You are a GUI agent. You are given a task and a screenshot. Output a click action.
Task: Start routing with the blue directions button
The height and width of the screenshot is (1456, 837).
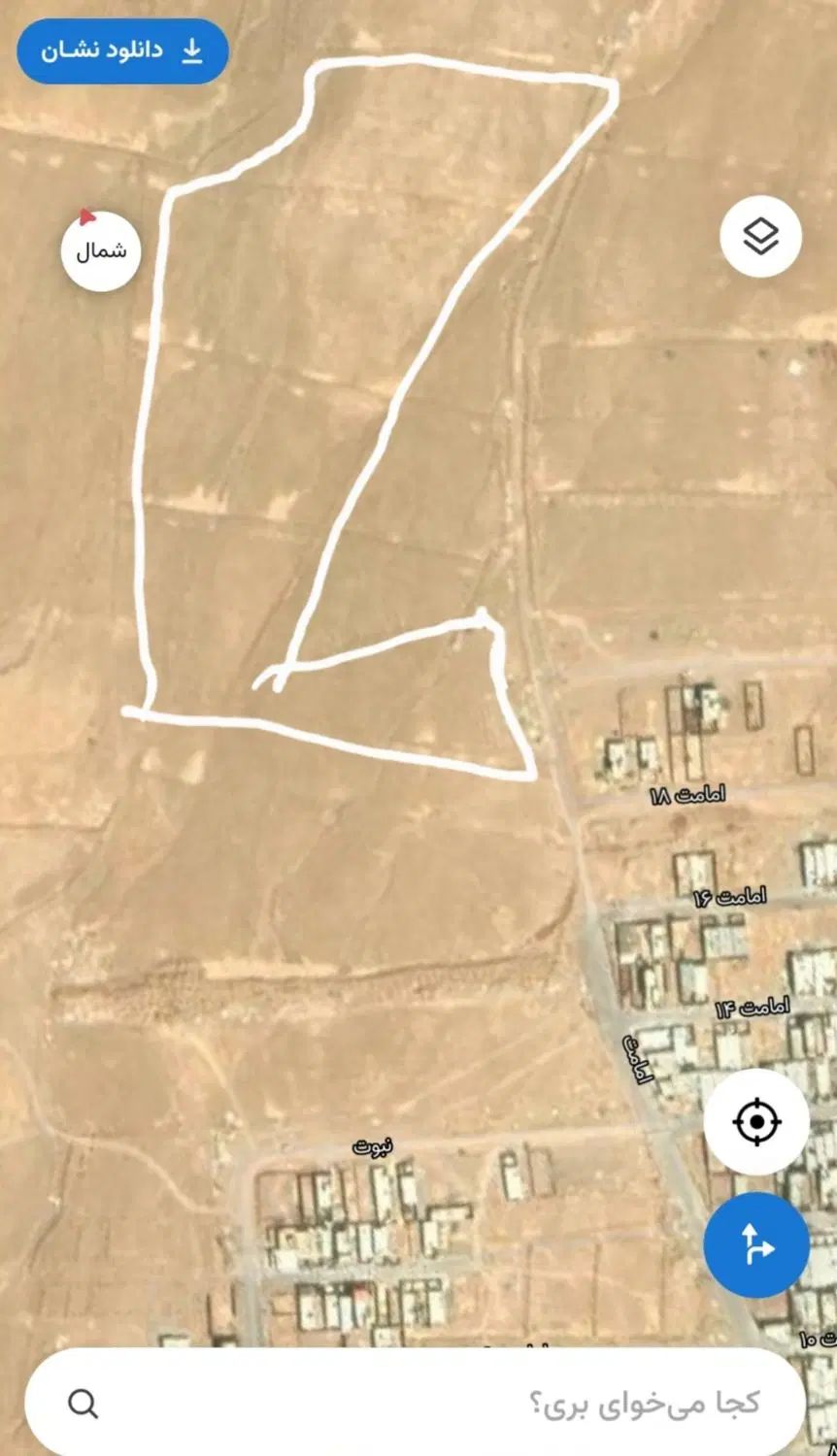coord(756,1245)
